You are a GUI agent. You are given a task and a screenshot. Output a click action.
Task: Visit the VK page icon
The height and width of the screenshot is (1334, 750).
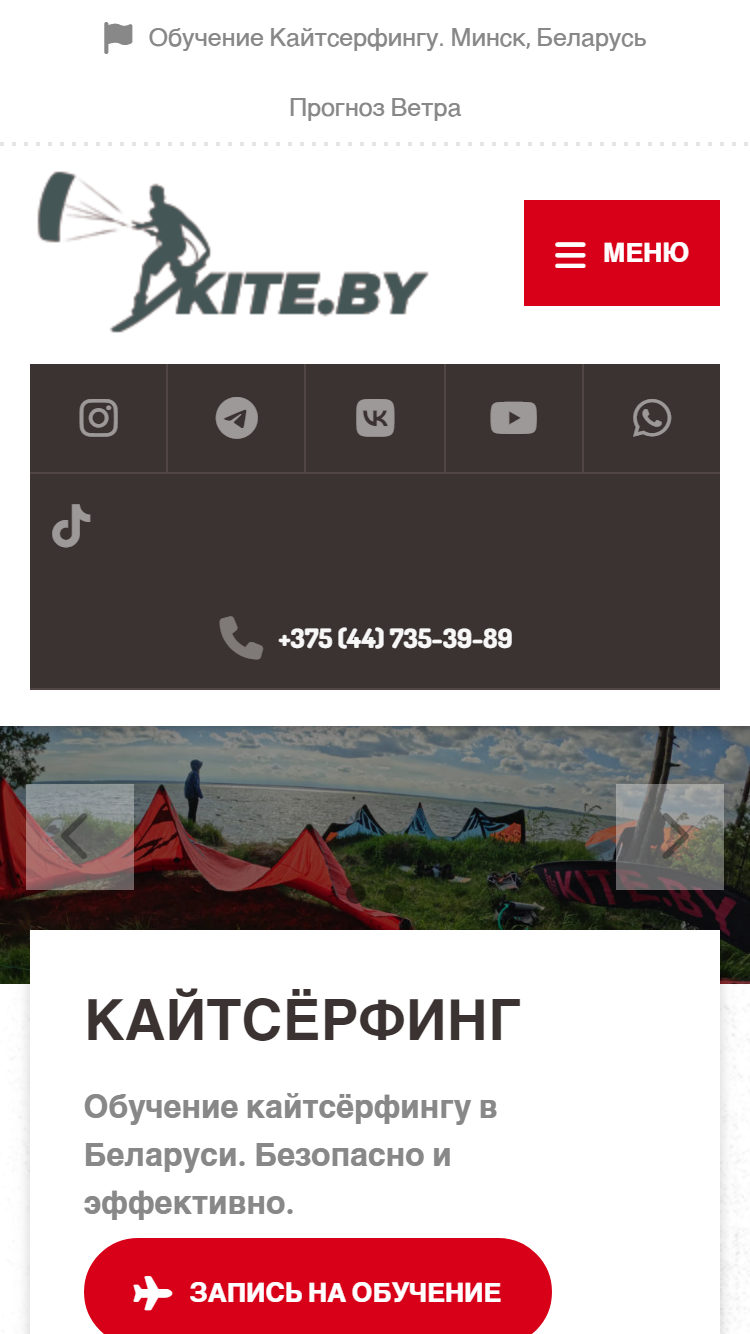click(x=375, y=418)
